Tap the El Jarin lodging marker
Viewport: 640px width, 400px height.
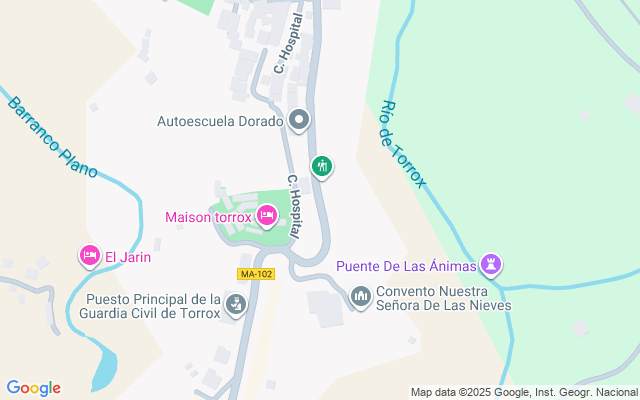90,256
